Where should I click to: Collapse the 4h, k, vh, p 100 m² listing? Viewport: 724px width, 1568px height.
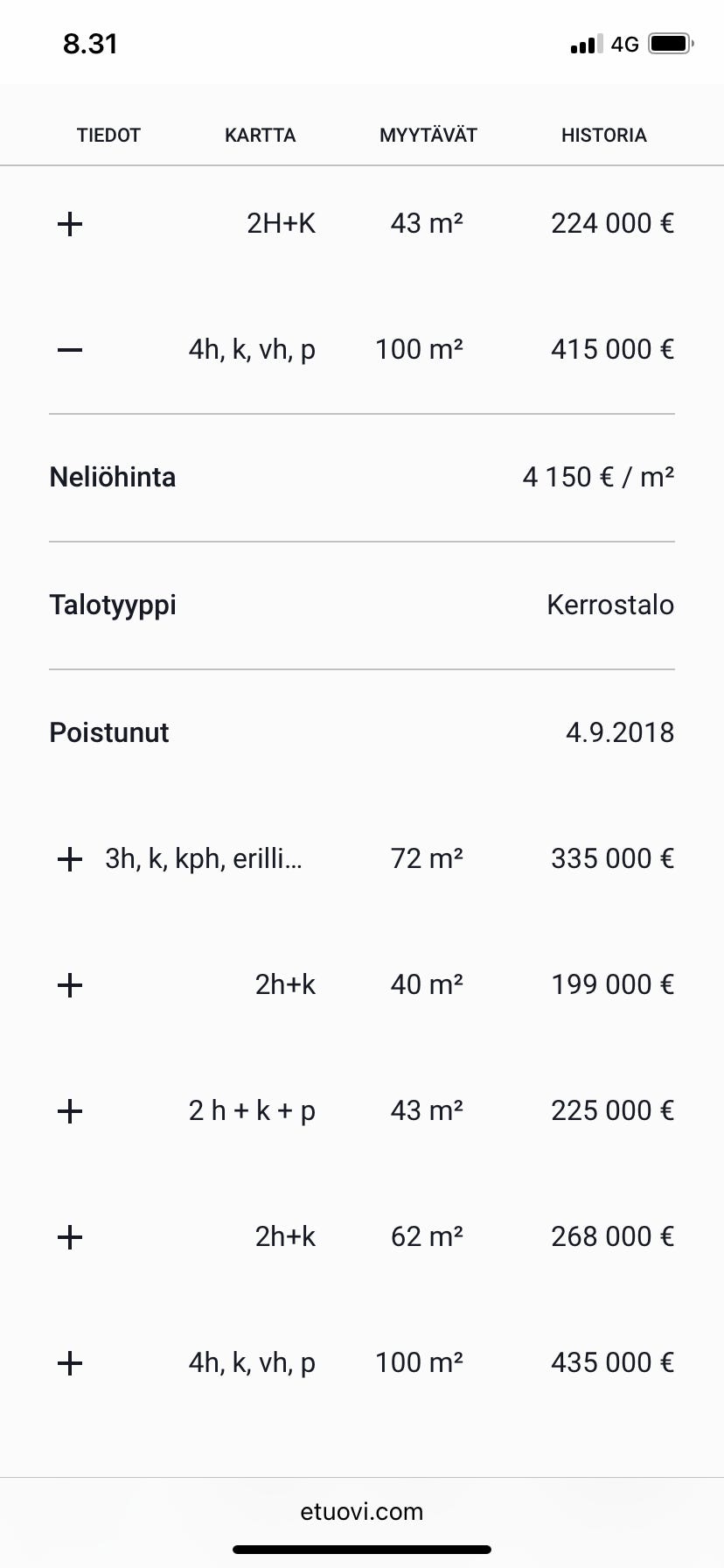pos(69,350)
